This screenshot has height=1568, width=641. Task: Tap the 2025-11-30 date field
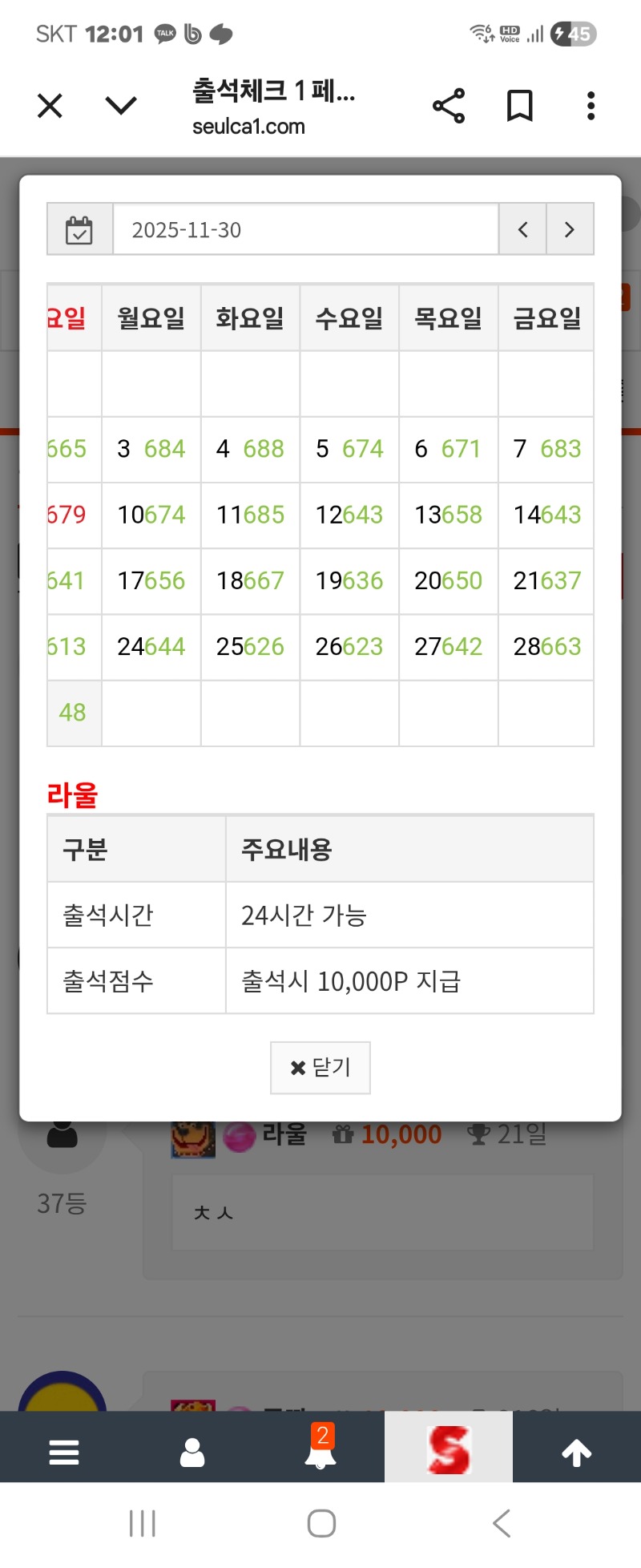305,230
